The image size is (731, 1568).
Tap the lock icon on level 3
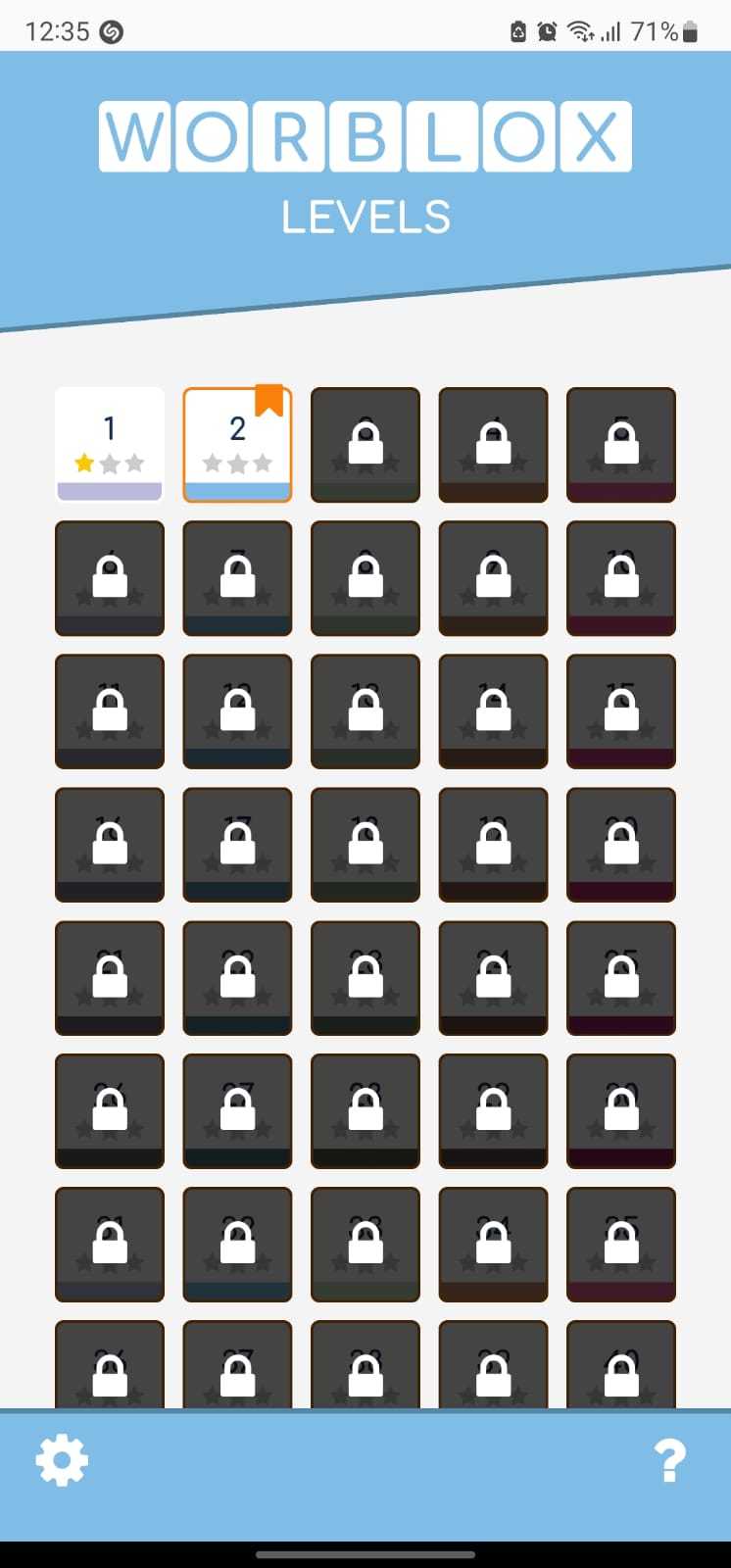[x=365, y=443]
